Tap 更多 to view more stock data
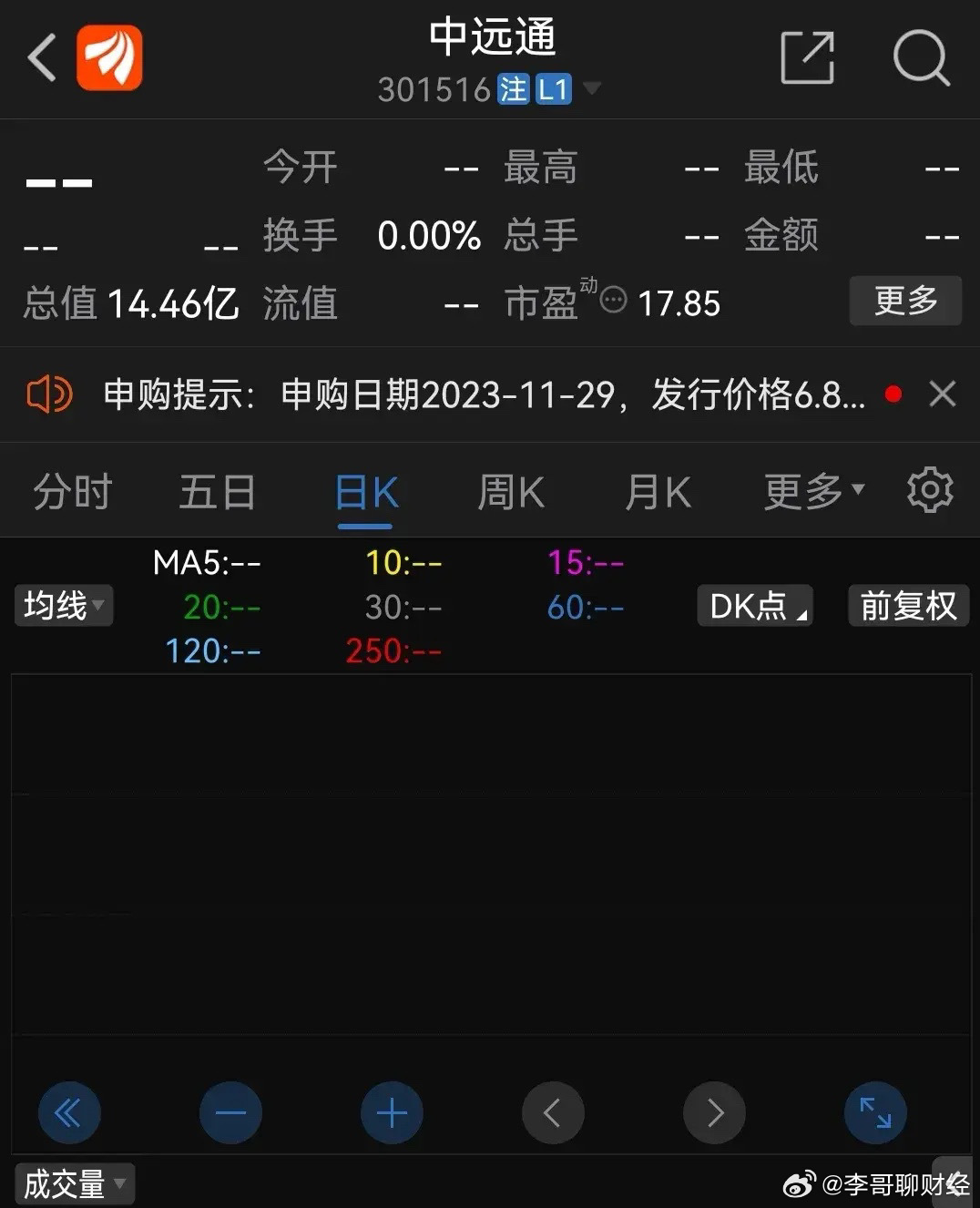Screen dimensions: 980x1208 coord(905,301)
